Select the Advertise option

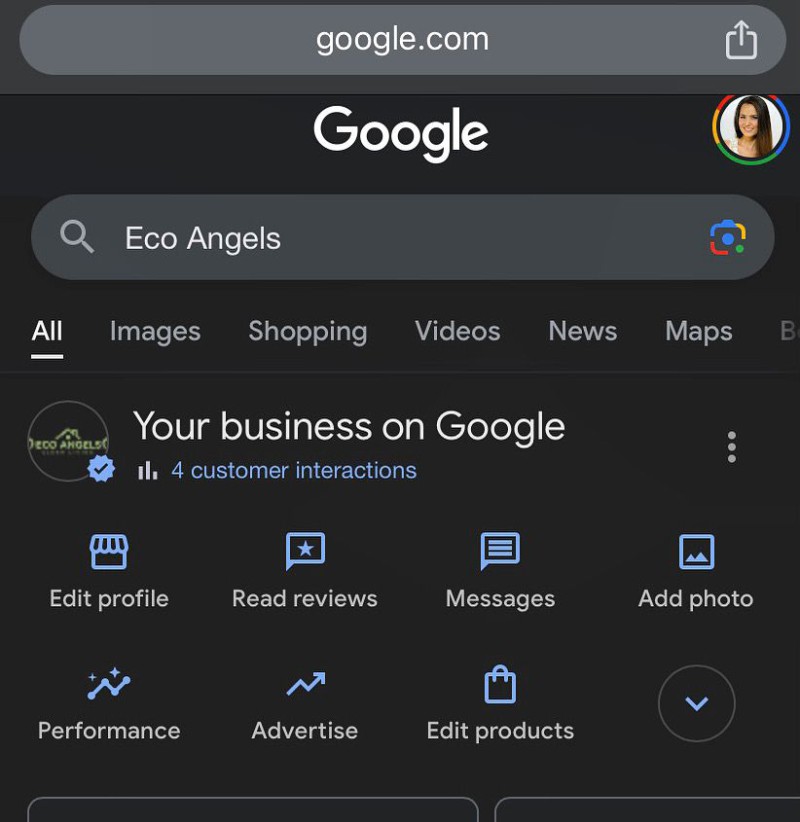click(305, 705)
